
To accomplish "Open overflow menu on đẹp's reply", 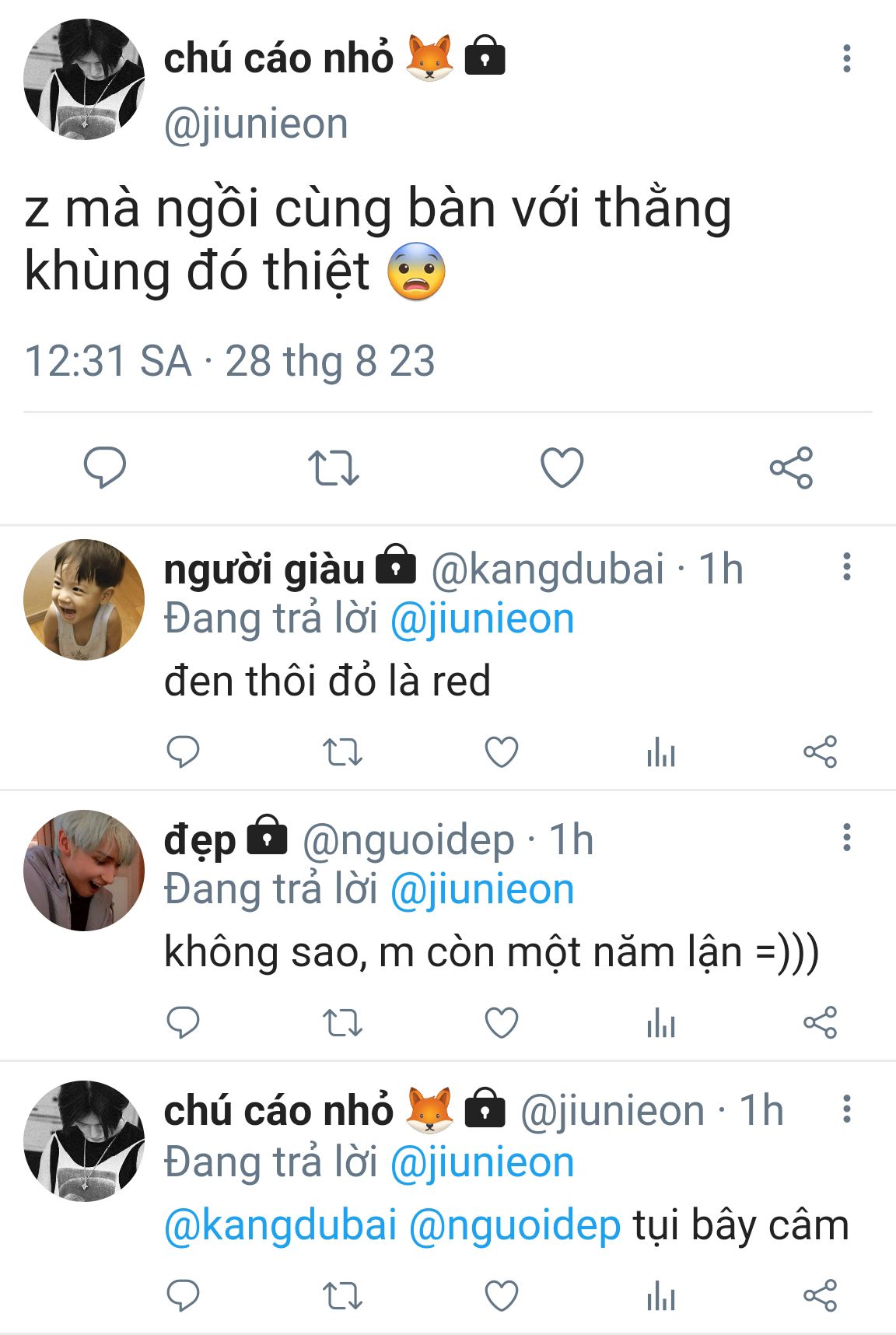I will click(846, 838).
